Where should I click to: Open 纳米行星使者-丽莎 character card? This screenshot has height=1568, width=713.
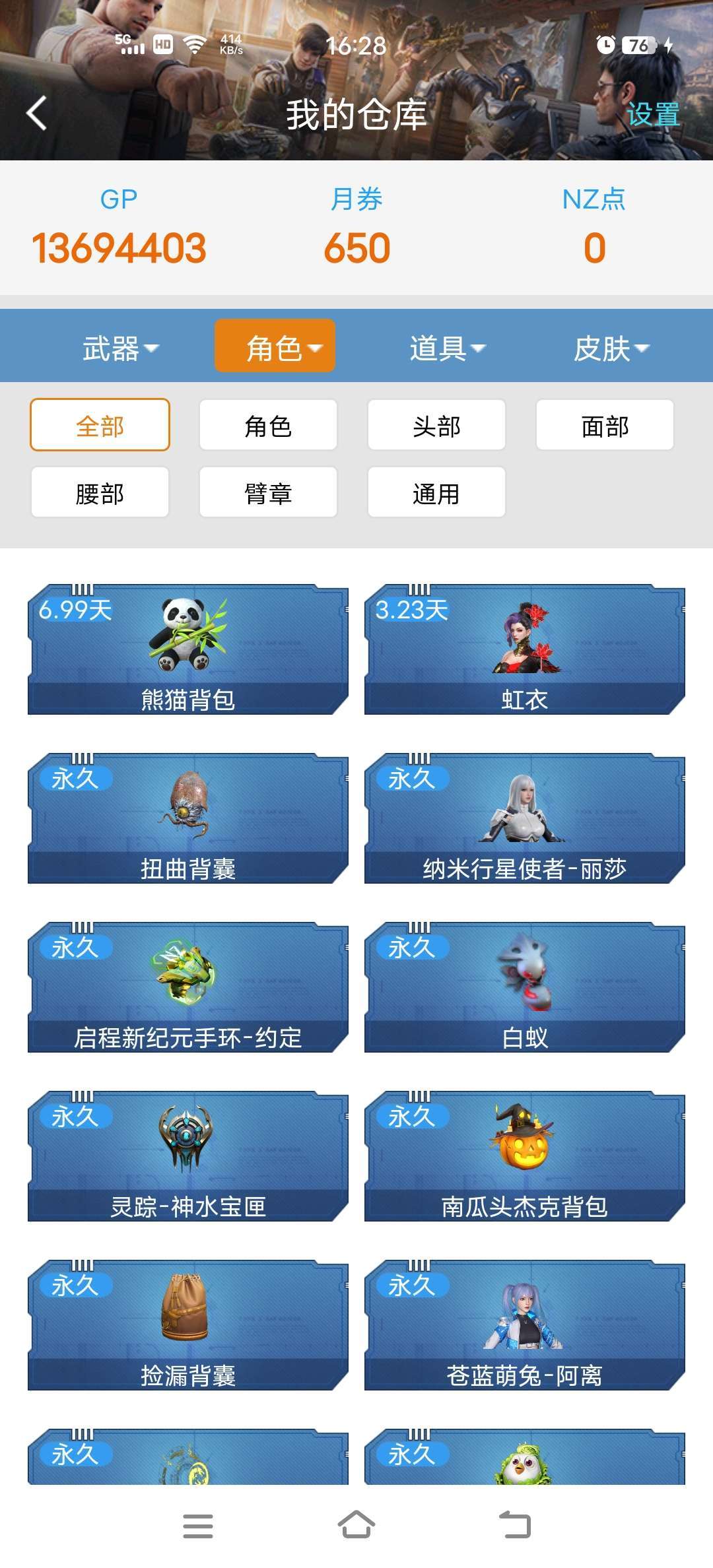point(525,819)
